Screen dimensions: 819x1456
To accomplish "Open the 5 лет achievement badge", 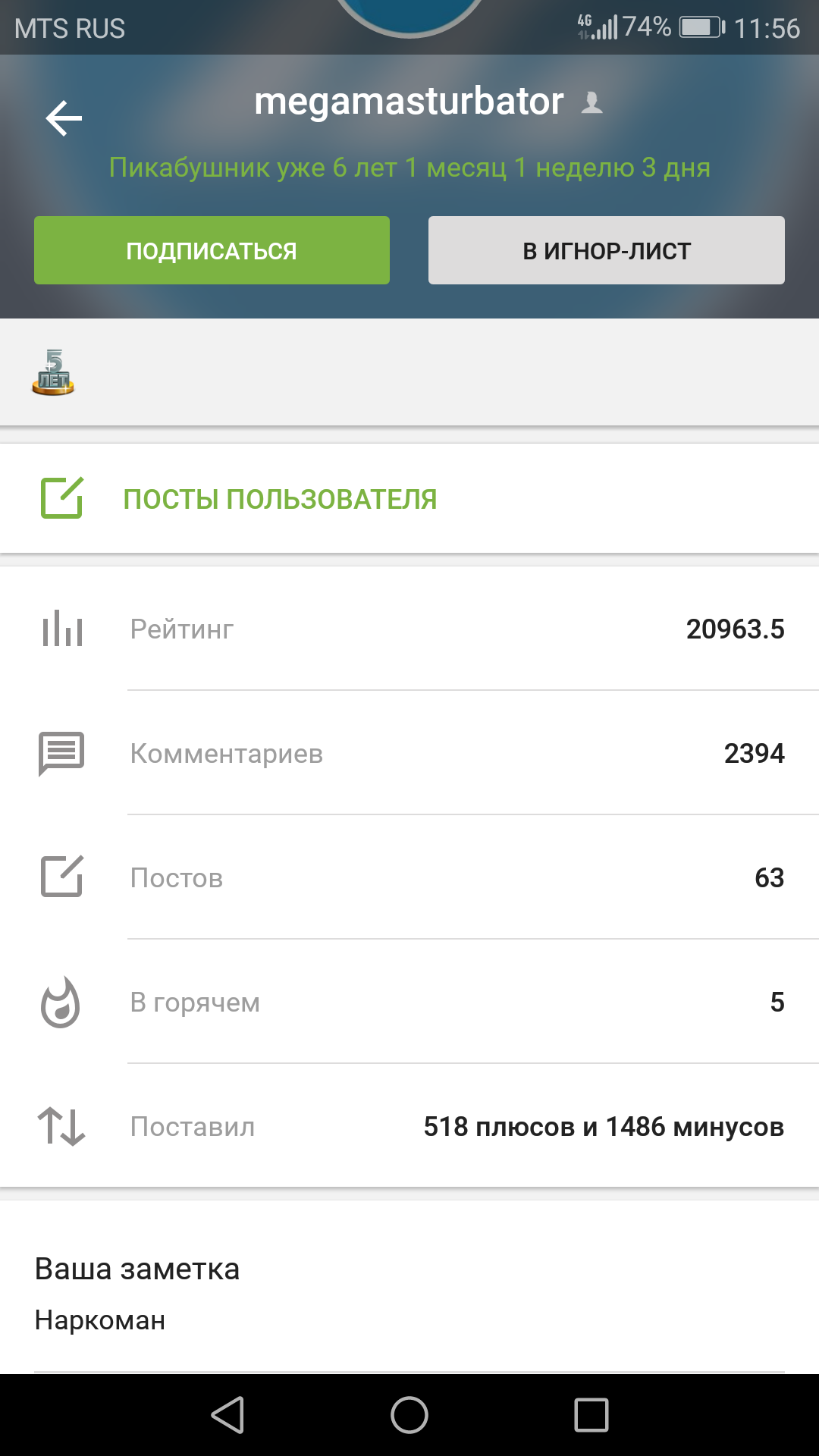I will 53,373.
